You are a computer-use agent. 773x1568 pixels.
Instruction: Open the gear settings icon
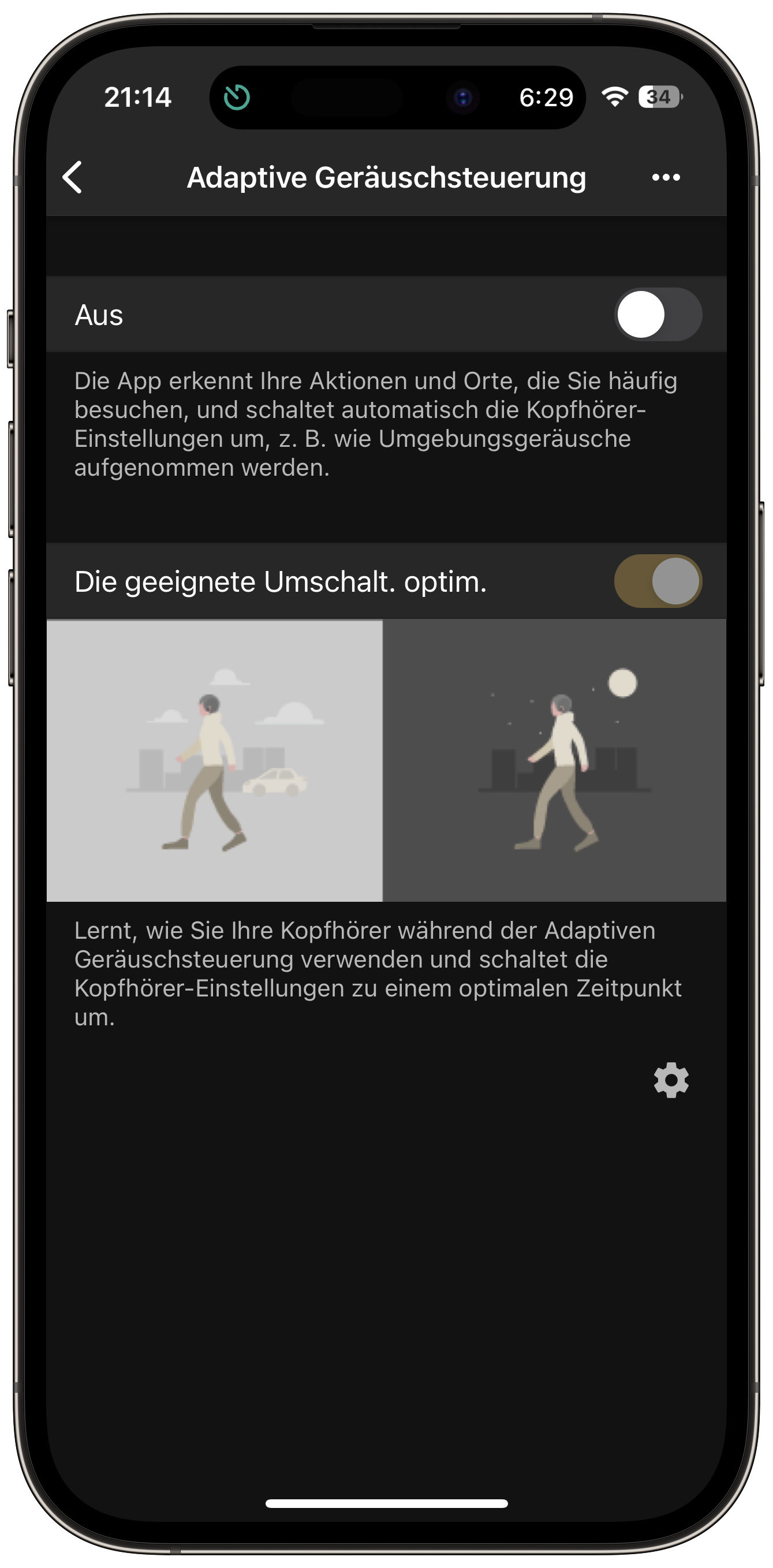click(671, 1080)
